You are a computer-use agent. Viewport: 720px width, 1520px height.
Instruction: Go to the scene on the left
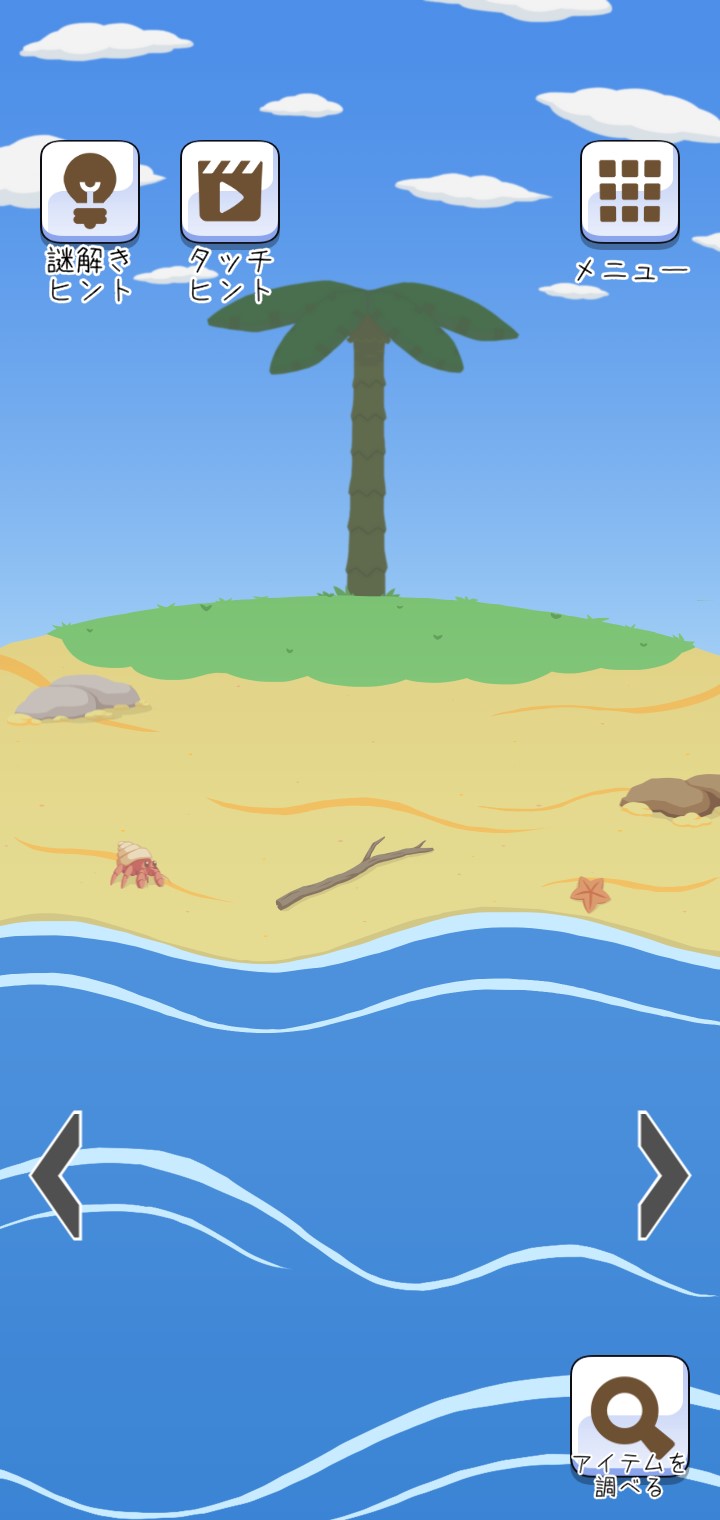57,1175
